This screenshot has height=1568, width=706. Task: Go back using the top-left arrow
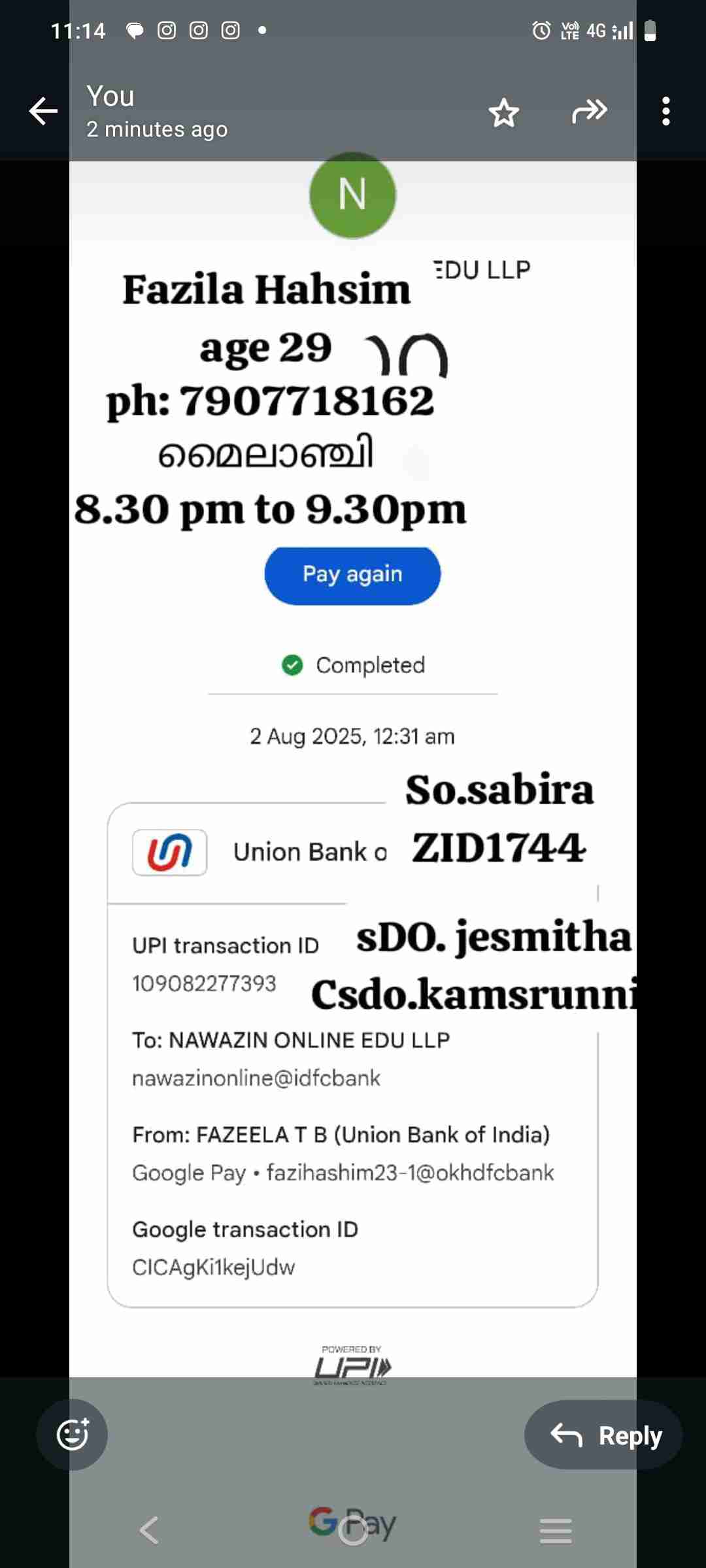click(x=43, y=111)
